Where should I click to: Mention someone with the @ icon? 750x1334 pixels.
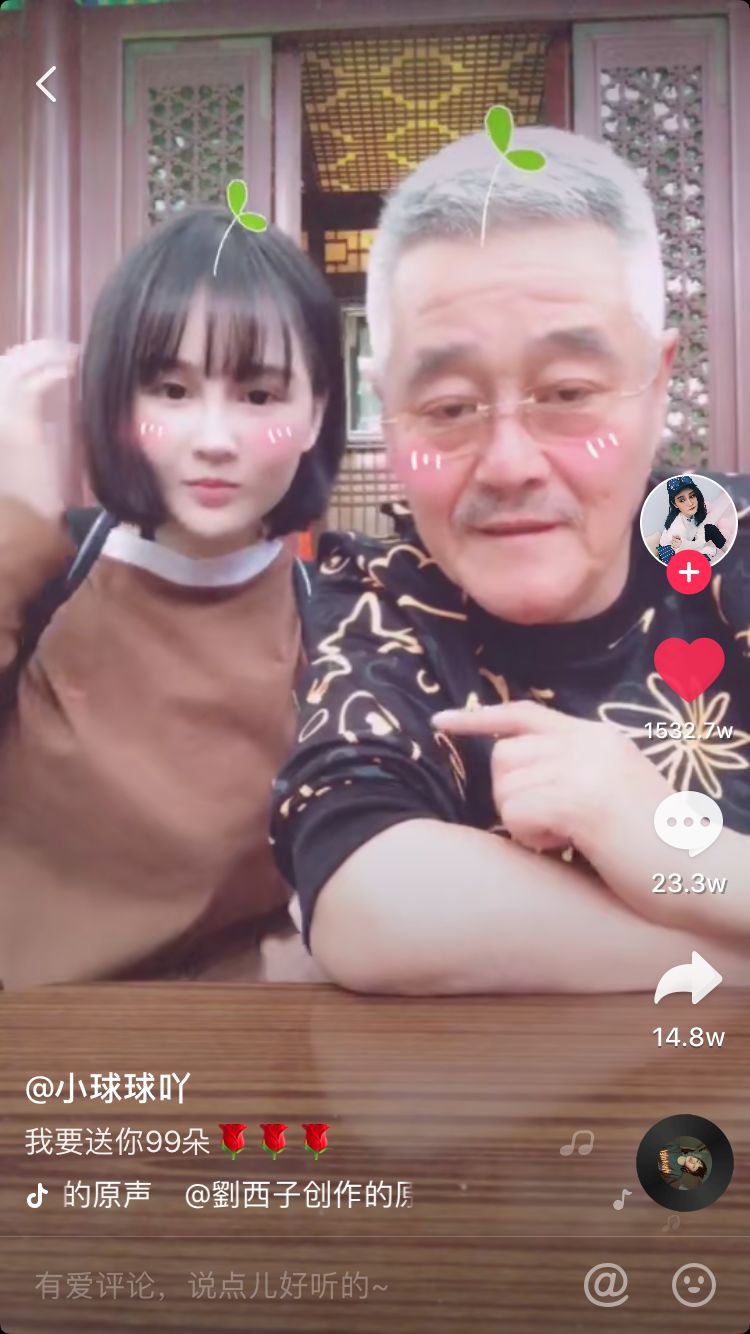click(606, 1285)
